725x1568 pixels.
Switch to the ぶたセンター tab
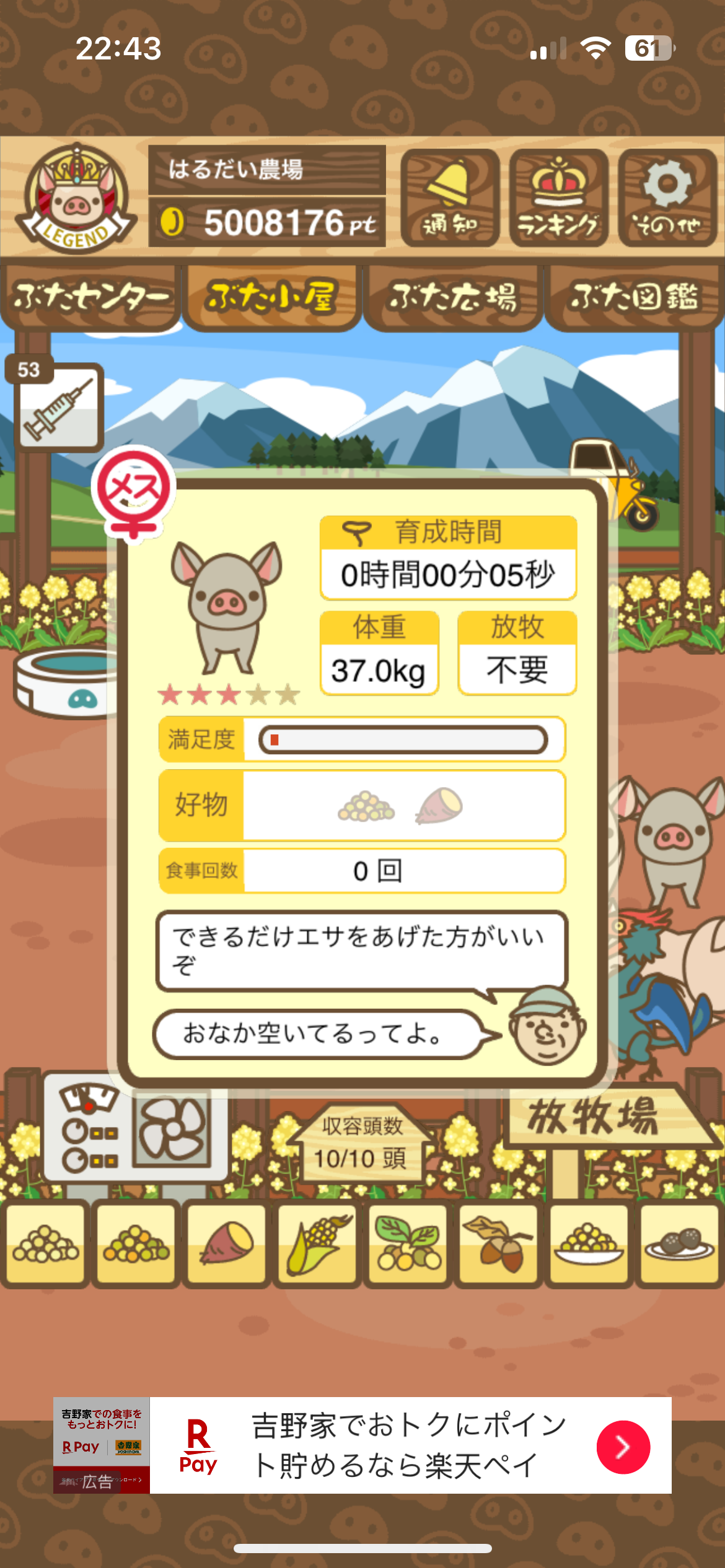90,297
